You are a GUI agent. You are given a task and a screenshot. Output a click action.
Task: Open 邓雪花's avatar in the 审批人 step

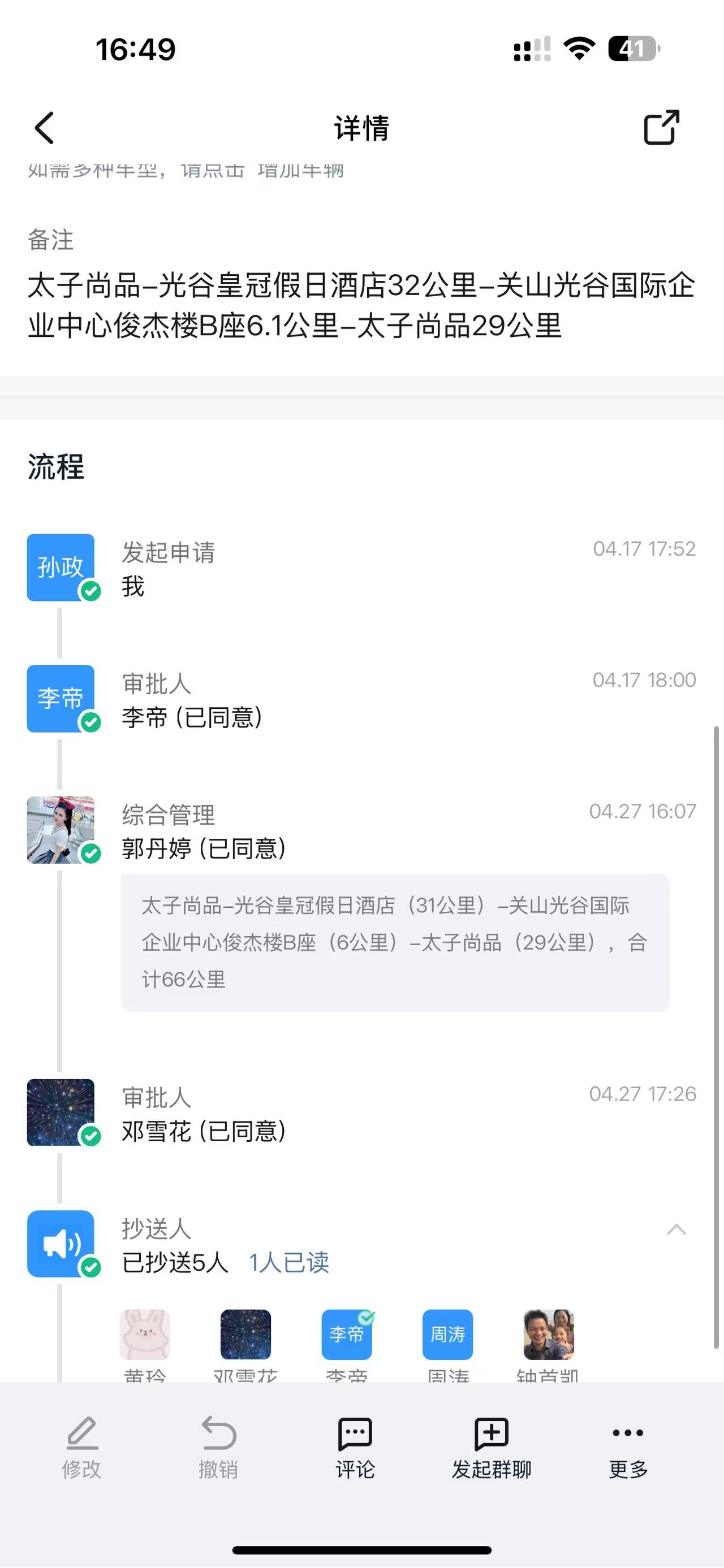tap(61, 1112)
